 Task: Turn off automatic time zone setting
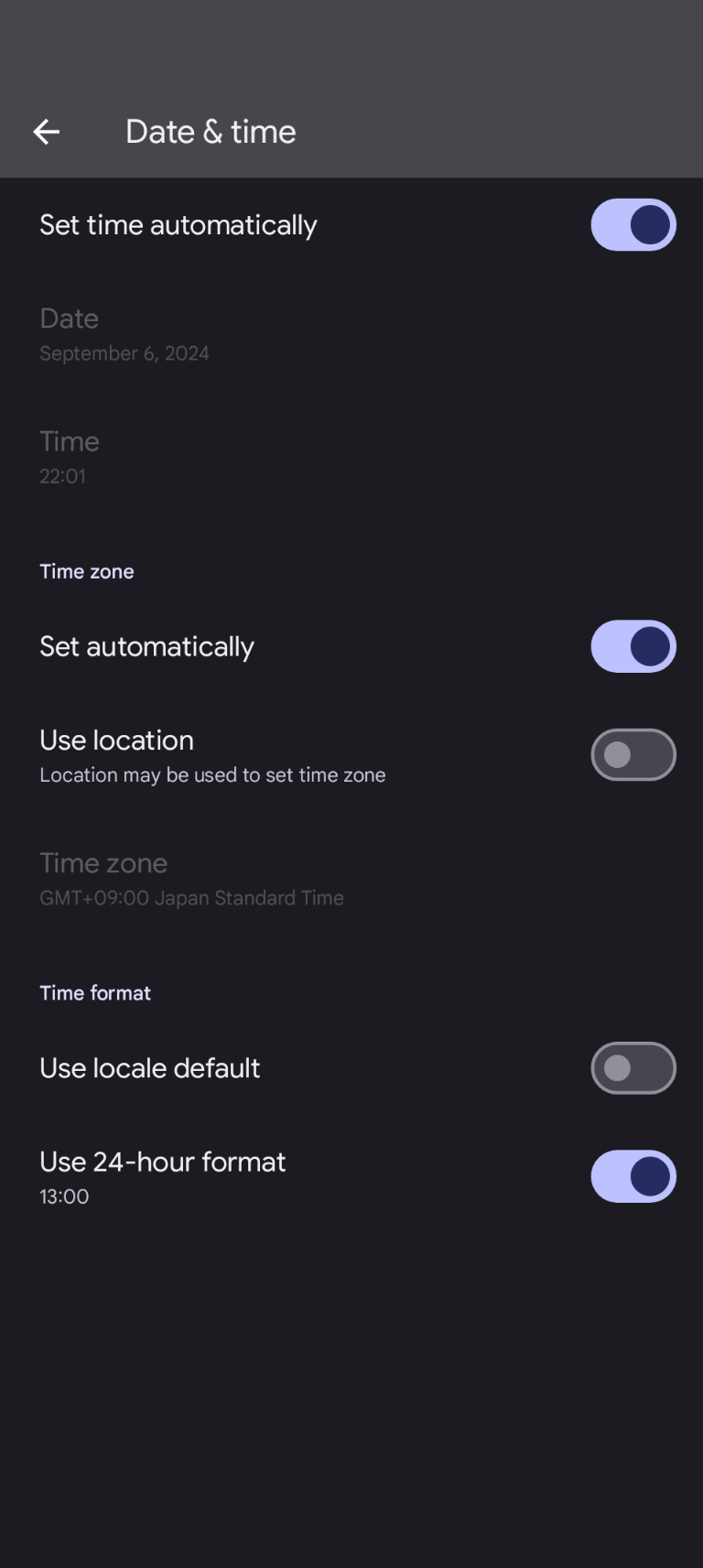(x=633, y=647)
